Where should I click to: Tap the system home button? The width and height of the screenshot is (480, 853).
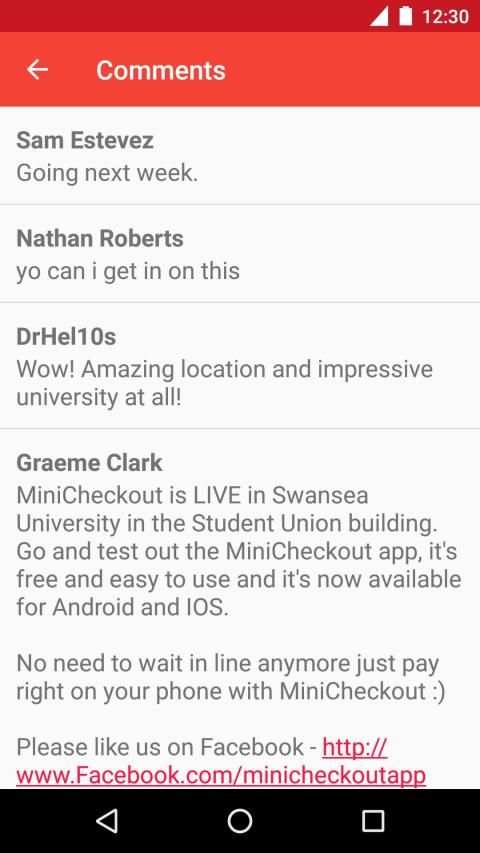[x=239, y=820]
